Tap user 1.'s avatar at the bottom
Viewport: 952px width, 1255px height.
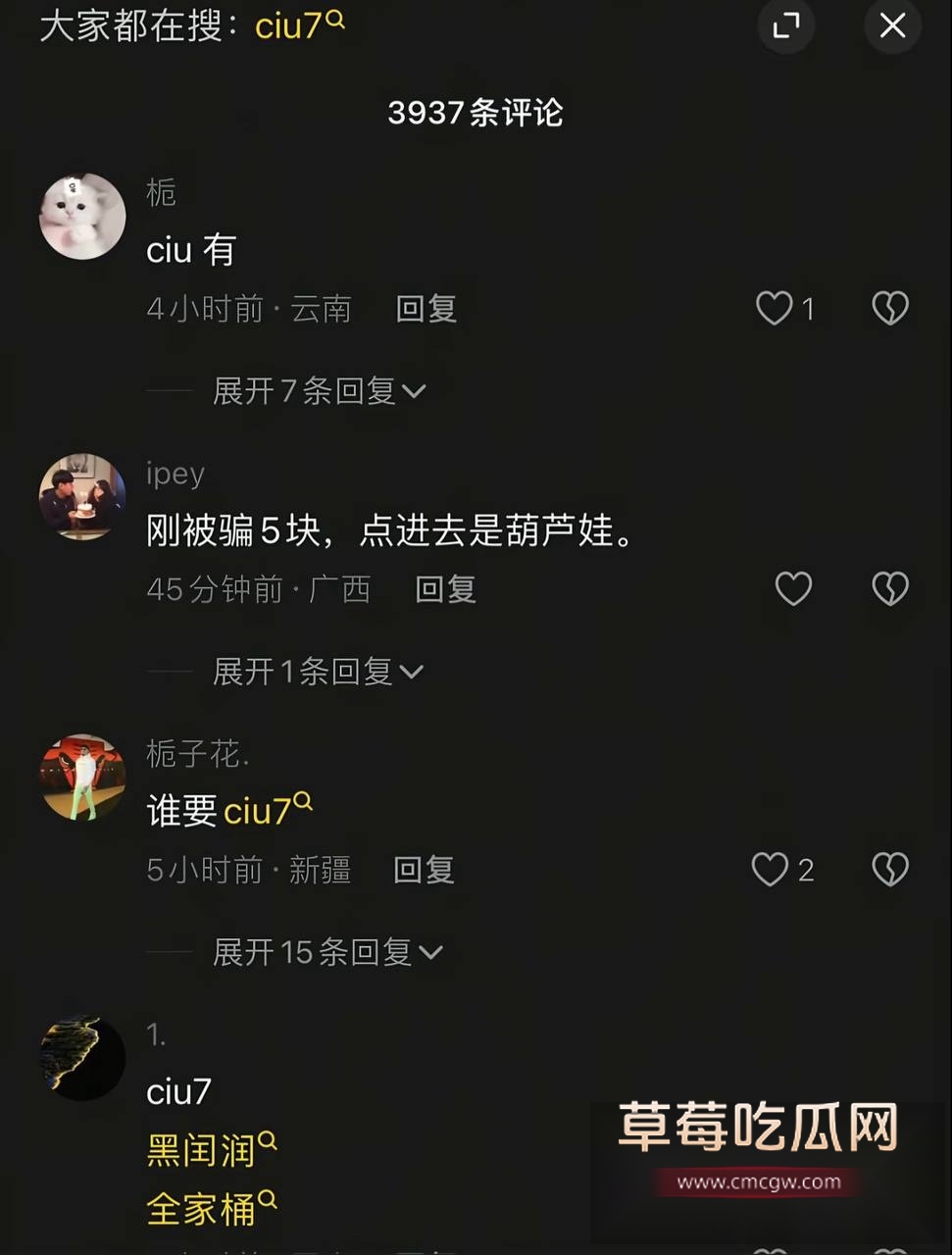(x=82, y=1057)
